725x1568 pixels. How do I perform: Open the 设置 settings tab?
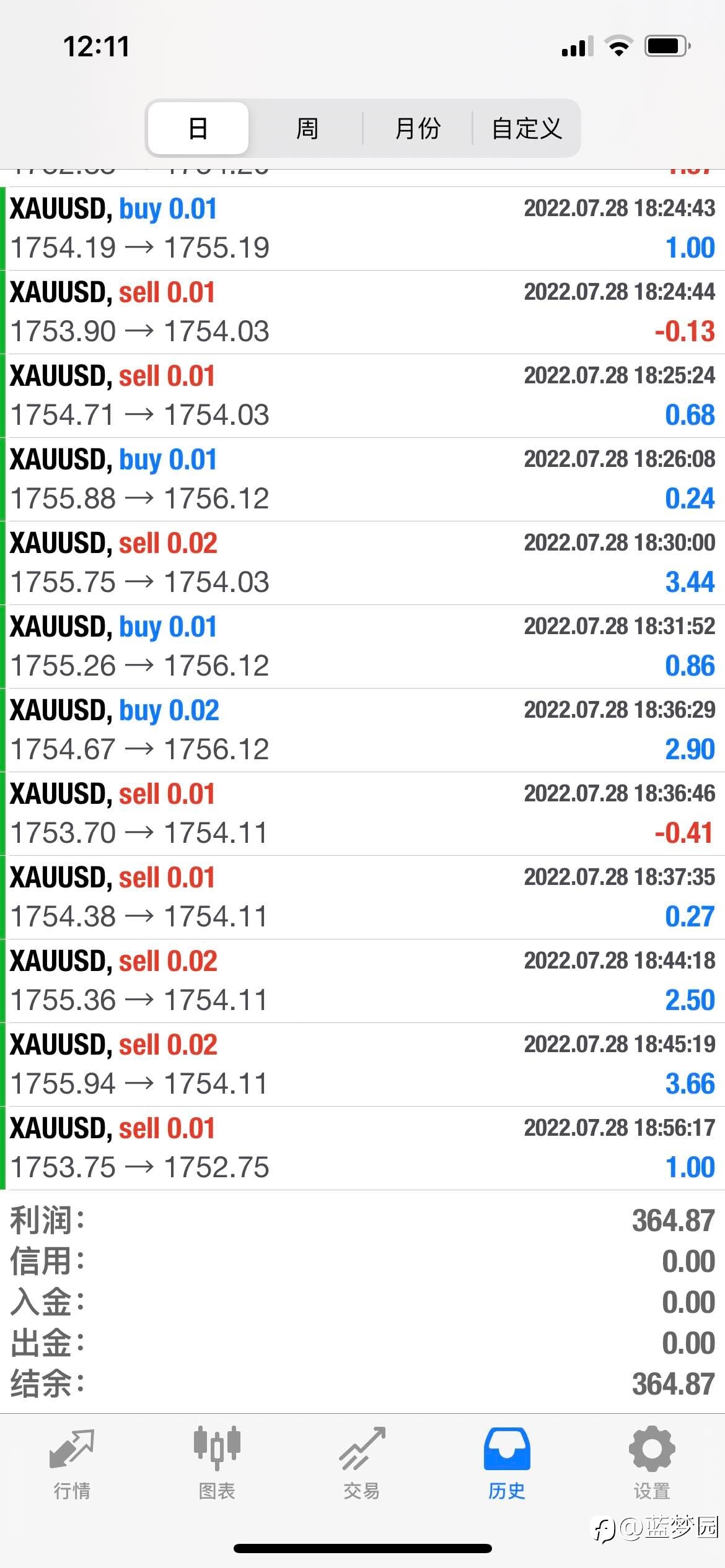coord(652,1464)
